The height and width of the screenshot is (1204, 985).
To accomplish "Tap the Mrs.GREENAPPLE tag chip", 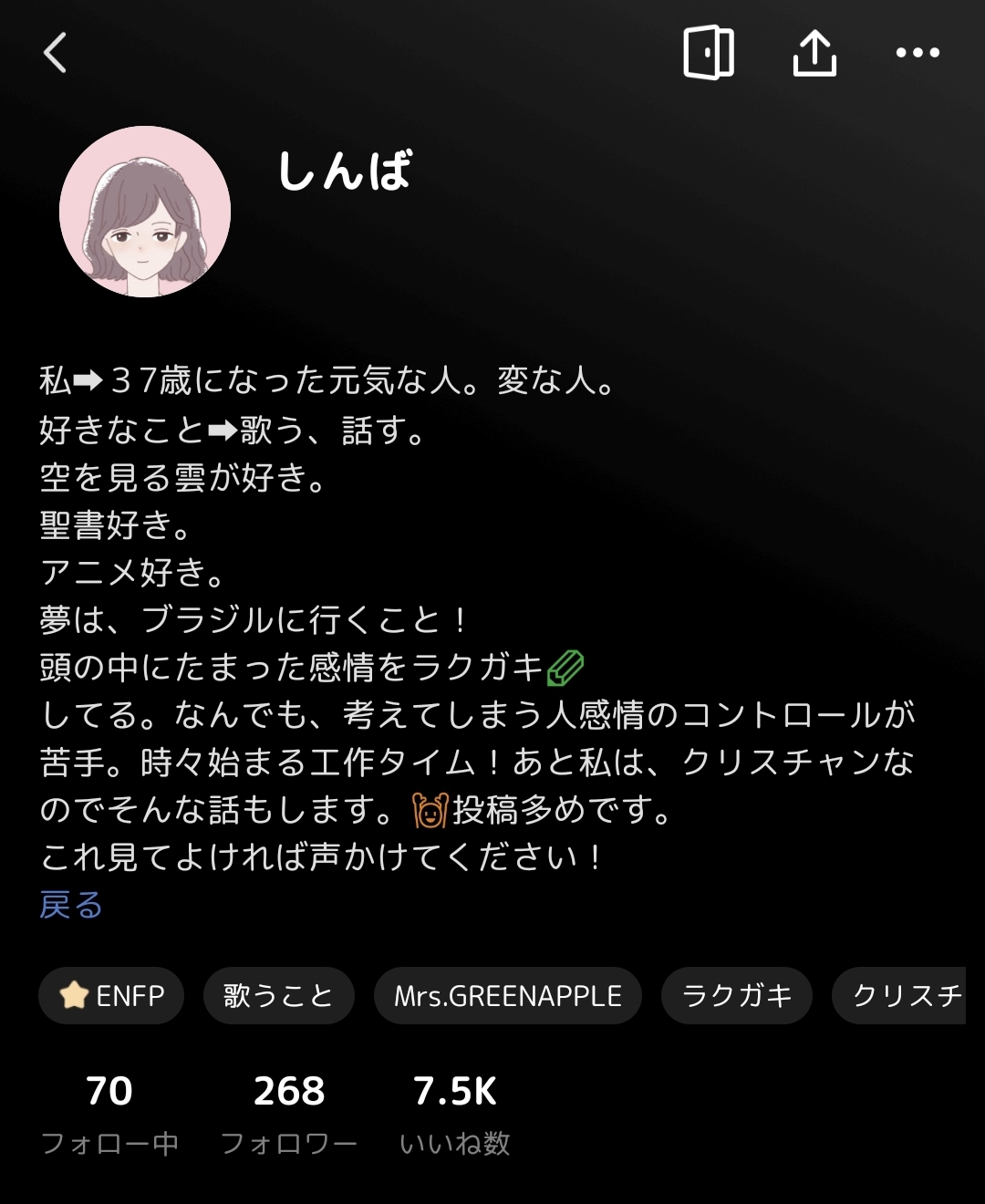I will 507,995.
